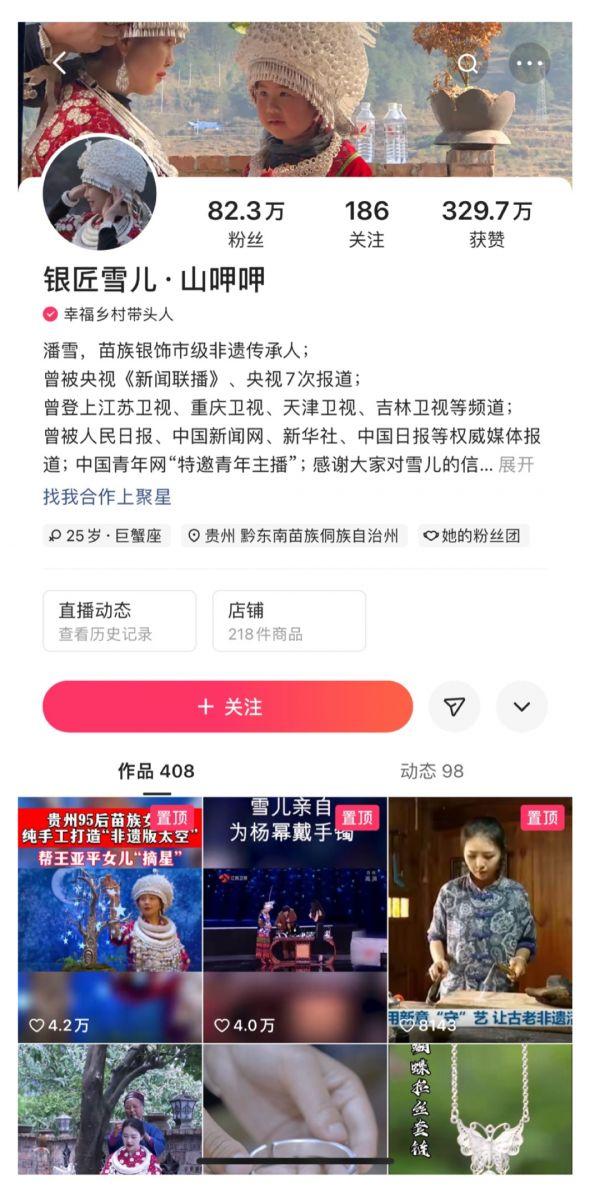Follow this account with 关注 button
This screenshot has height=1193, width=600.
[228, 707]
